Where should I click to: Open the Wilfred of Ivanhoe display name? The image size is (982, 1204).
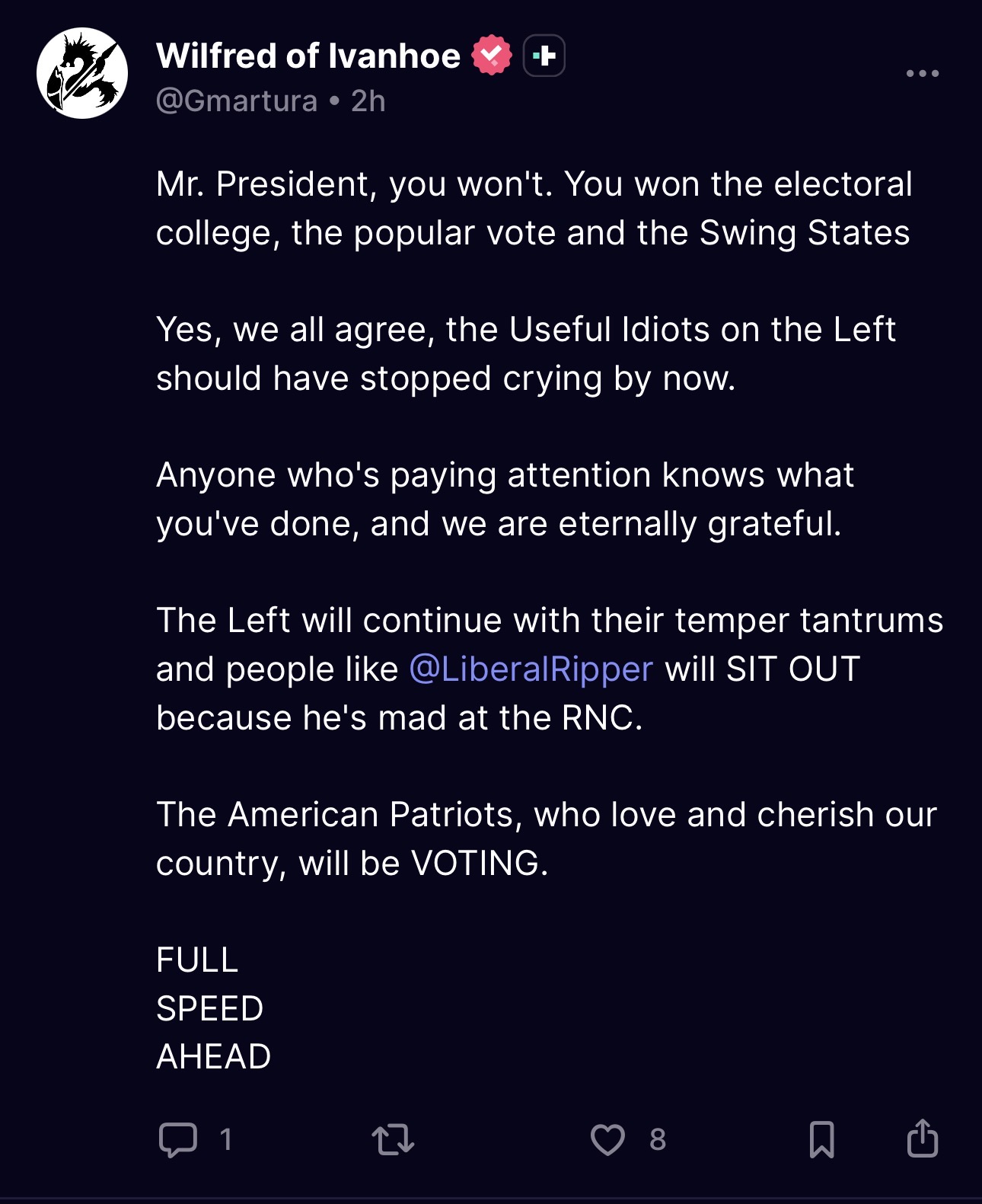[308, 56]
